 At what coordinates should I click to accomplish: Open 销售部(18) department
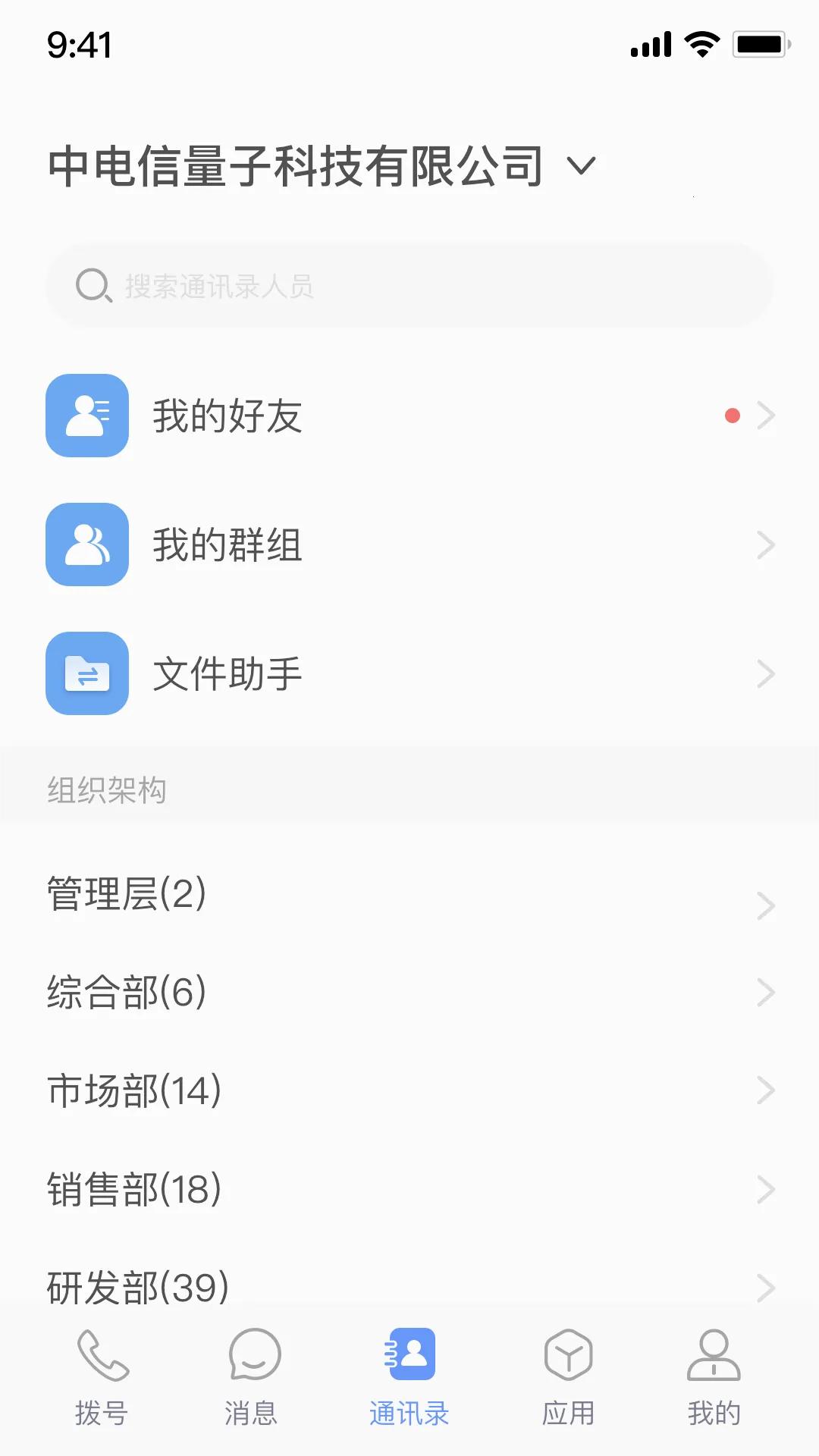coord(409,1188)
